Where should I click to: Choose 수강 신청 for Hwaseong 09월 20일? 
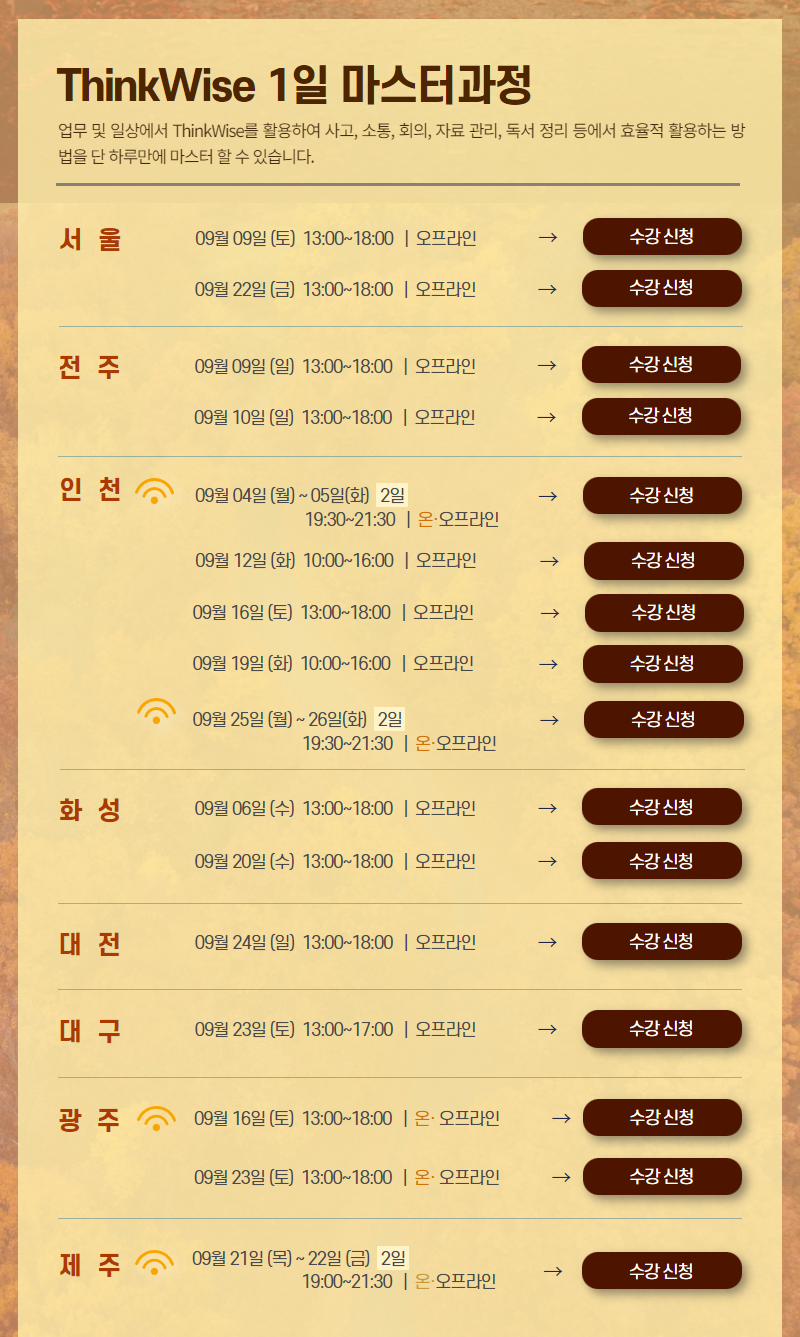[662, 860]
